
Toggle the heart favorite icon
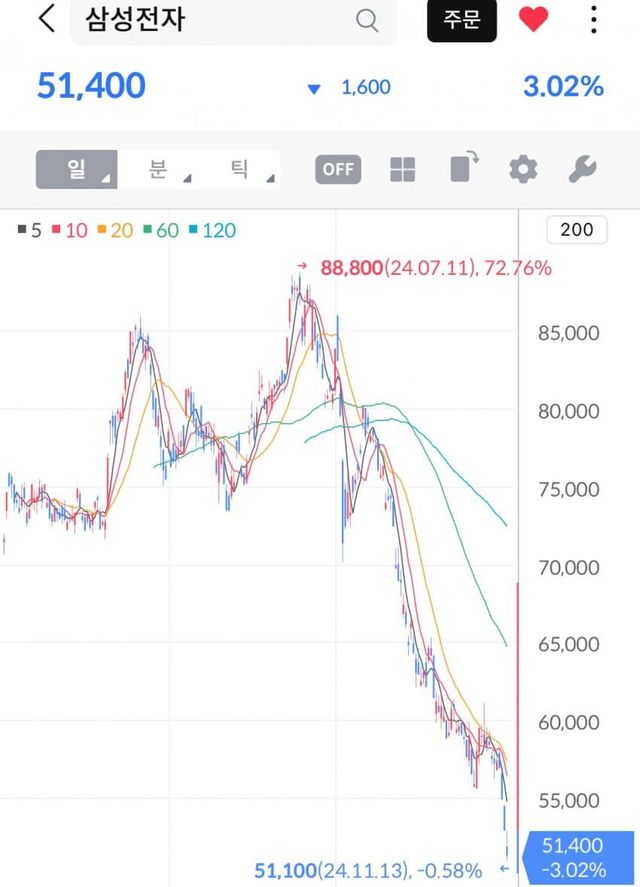[533, 20]
